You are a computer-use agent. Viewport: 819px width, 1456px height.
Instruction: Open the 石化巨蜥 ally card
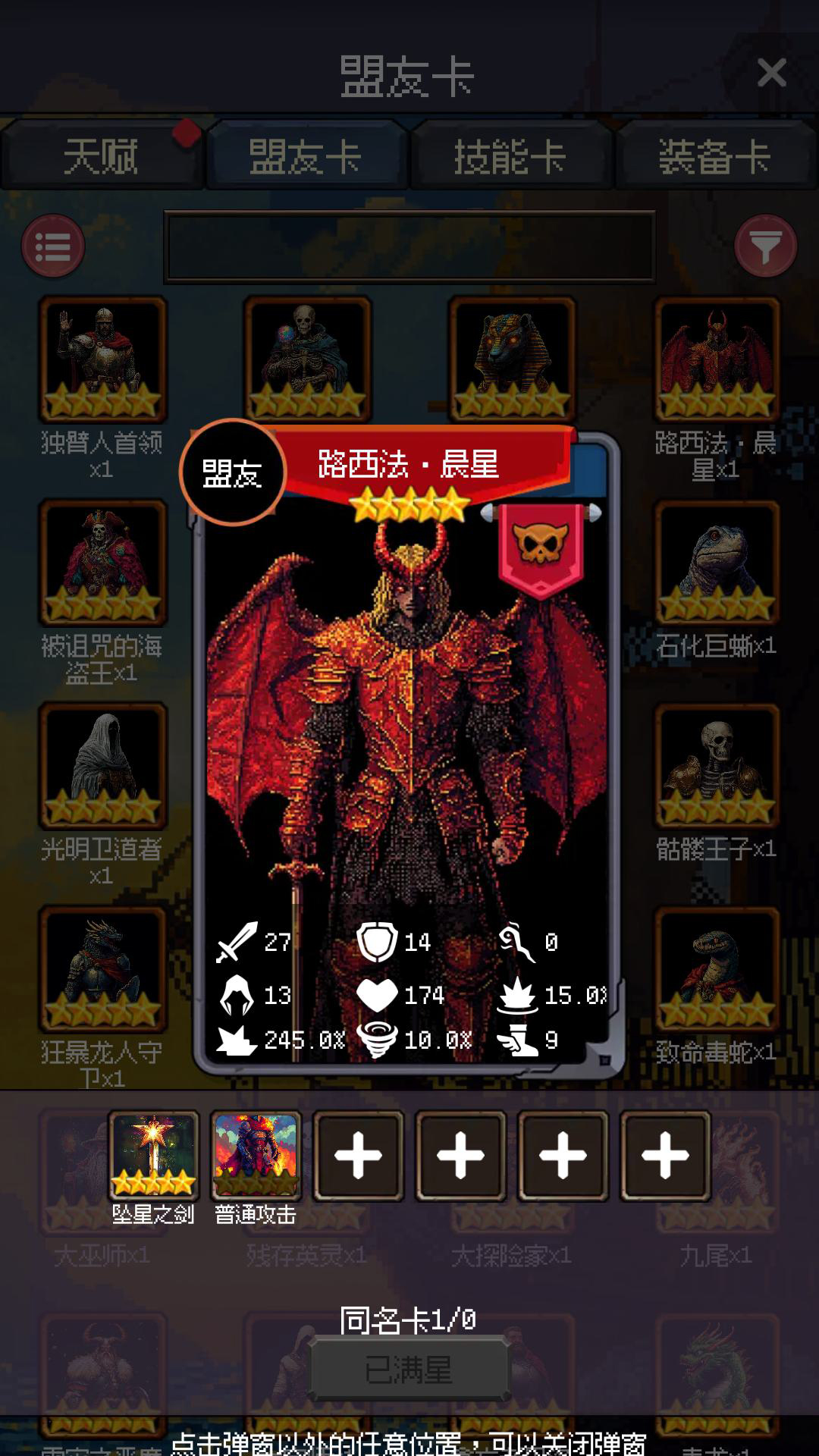(x=717, y=562)
